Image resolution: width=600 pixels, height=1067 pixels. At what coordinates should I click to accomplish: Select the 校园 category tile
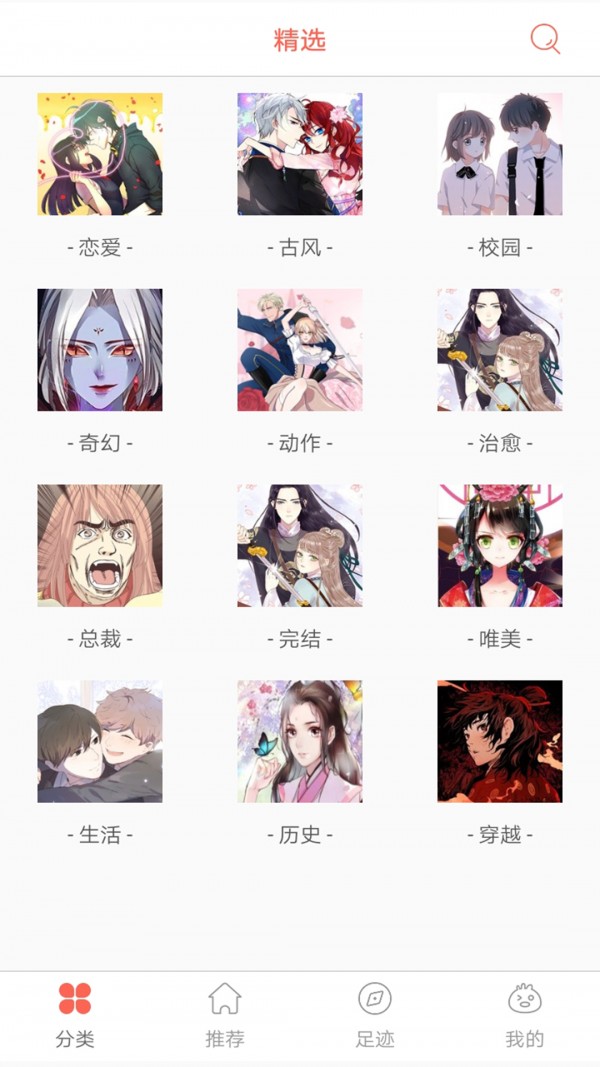500,154
